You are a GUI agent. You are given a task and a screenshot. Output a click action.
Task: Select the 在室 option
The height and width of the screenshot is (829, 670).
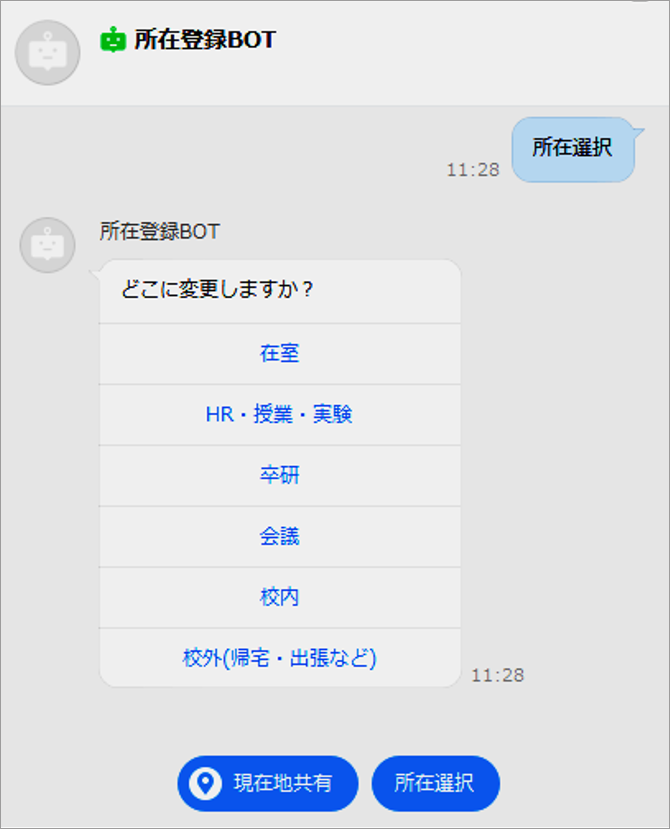(280, 353)
